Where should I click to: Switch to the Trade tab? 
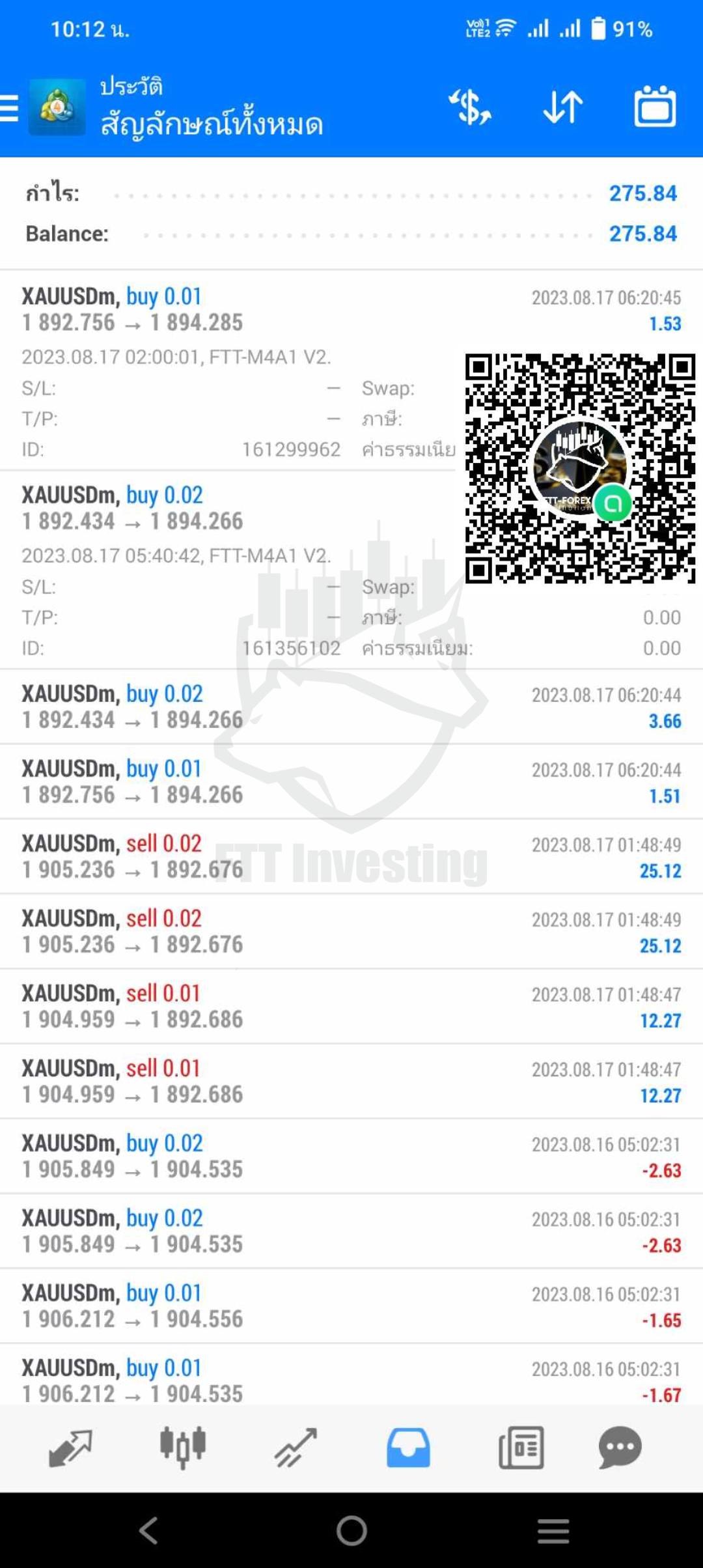point(296,1448)
